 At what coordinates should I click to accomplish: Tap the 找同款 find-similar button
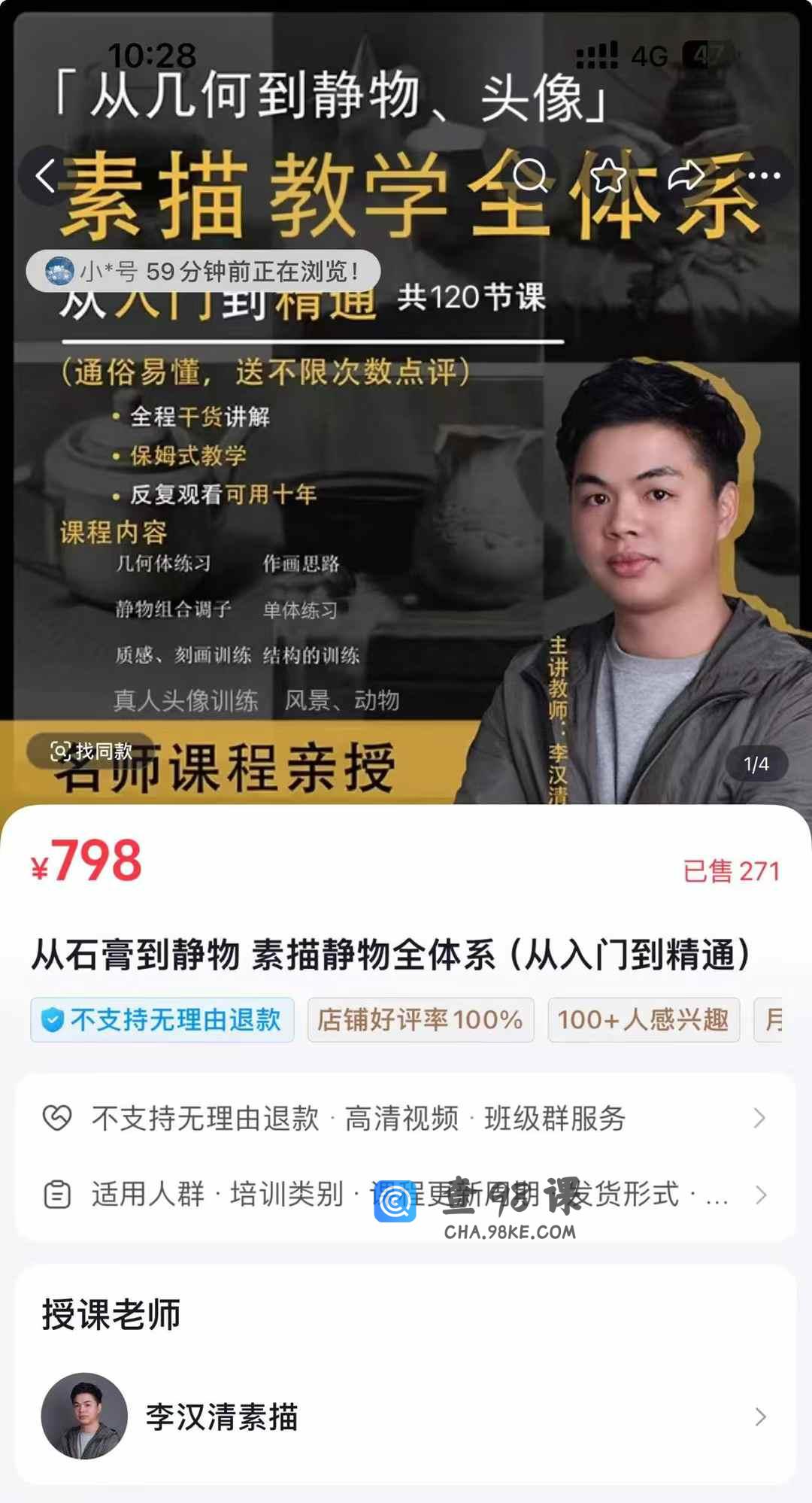[91, 751]
